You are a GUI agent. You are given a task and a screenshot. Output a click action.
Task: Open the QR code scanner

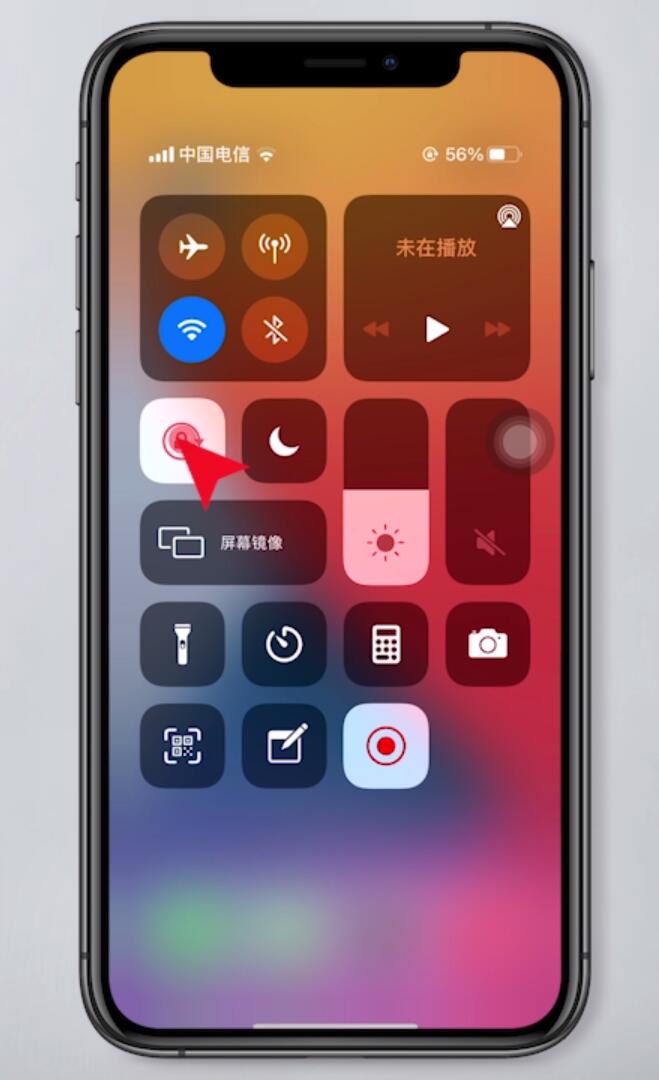pyautogui.click(x=182, y=746)
